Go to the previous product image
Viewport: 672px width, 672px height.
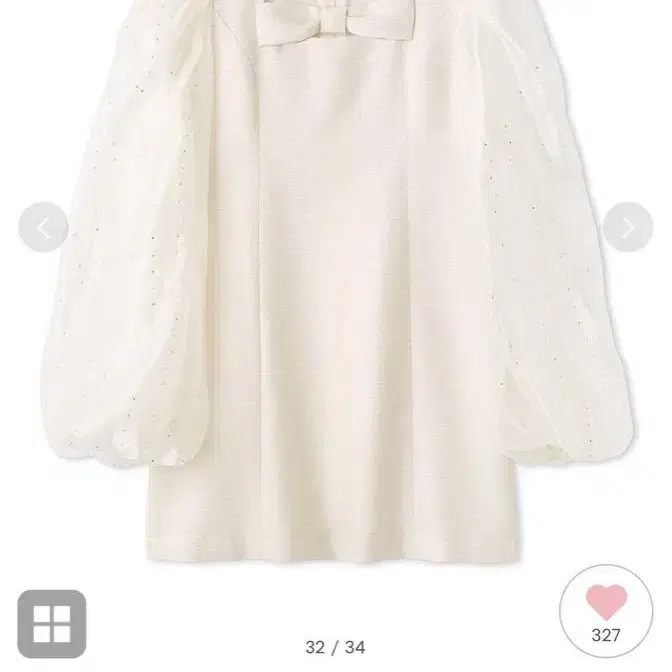[43, 229]
